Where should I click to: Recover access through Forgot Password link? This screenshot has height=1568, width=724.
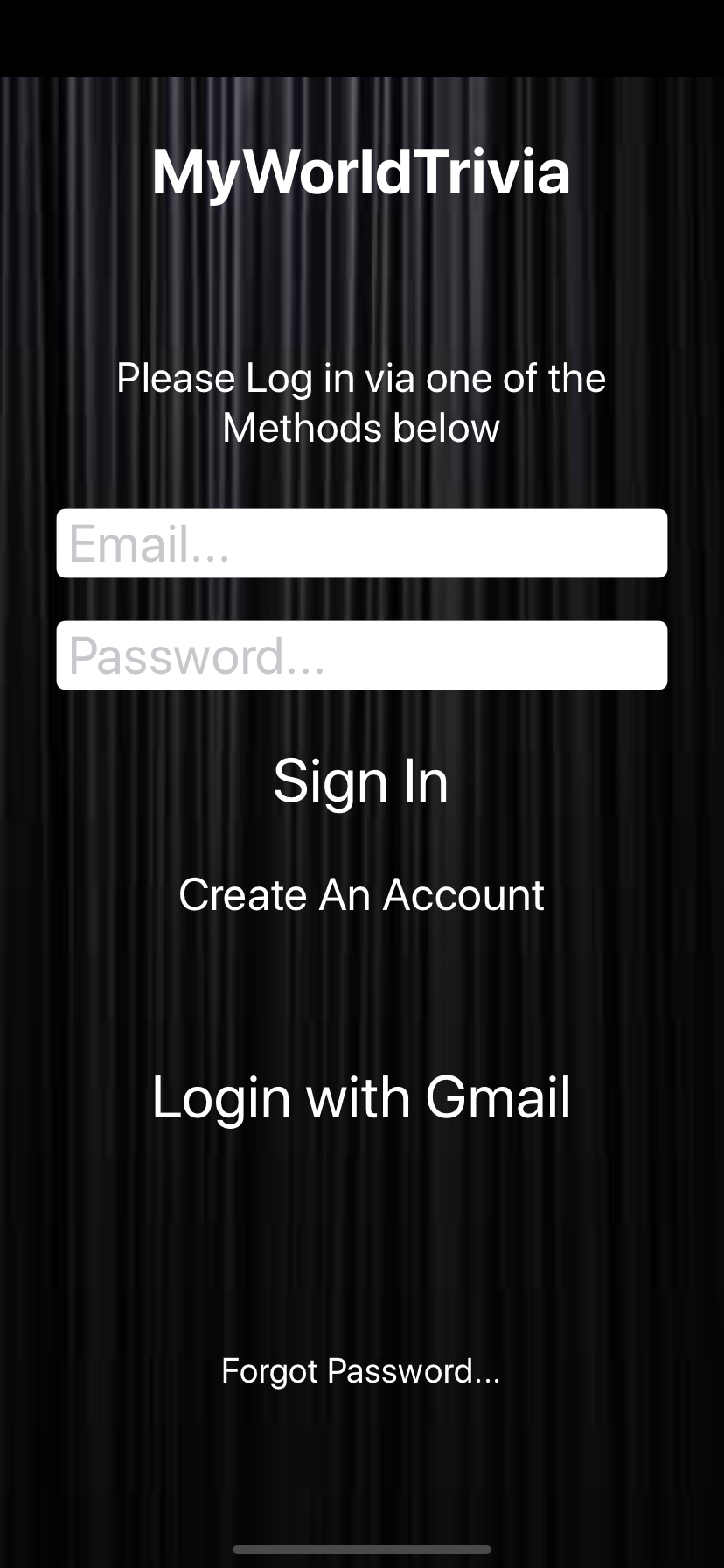pyautogui.click(x=361, y=1369)
